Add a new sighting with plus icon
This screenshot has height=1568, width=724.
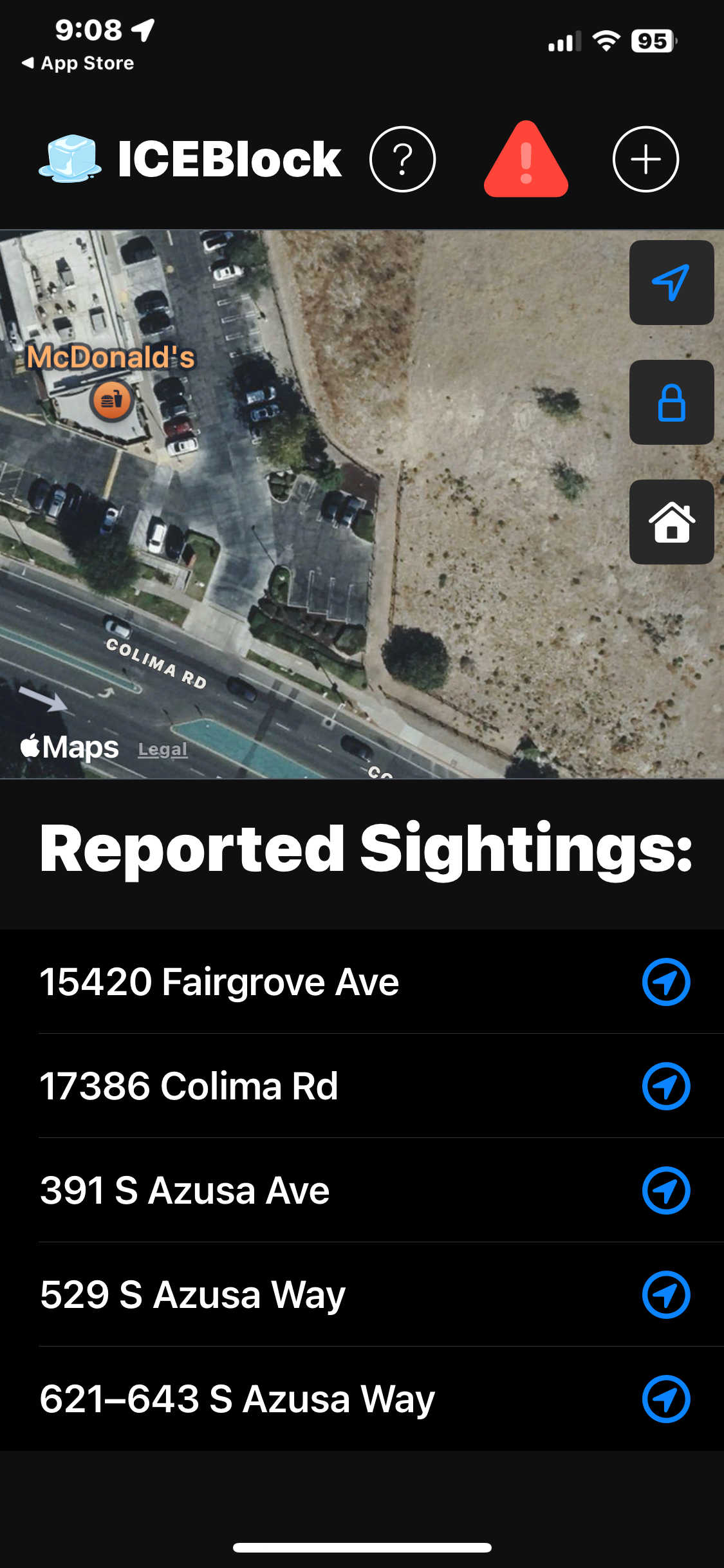645,159
